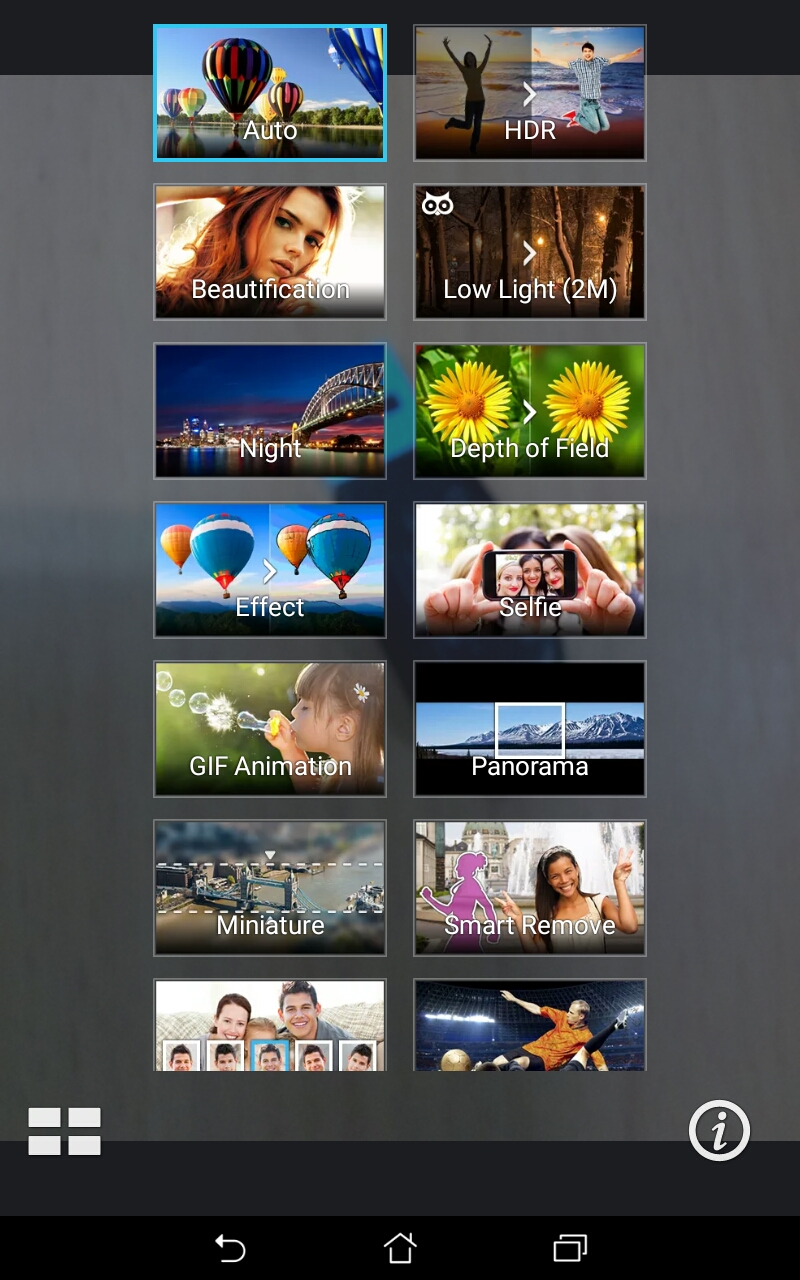Switch to Beautification mode
The image size is (800, 1280).
(270, 252)
